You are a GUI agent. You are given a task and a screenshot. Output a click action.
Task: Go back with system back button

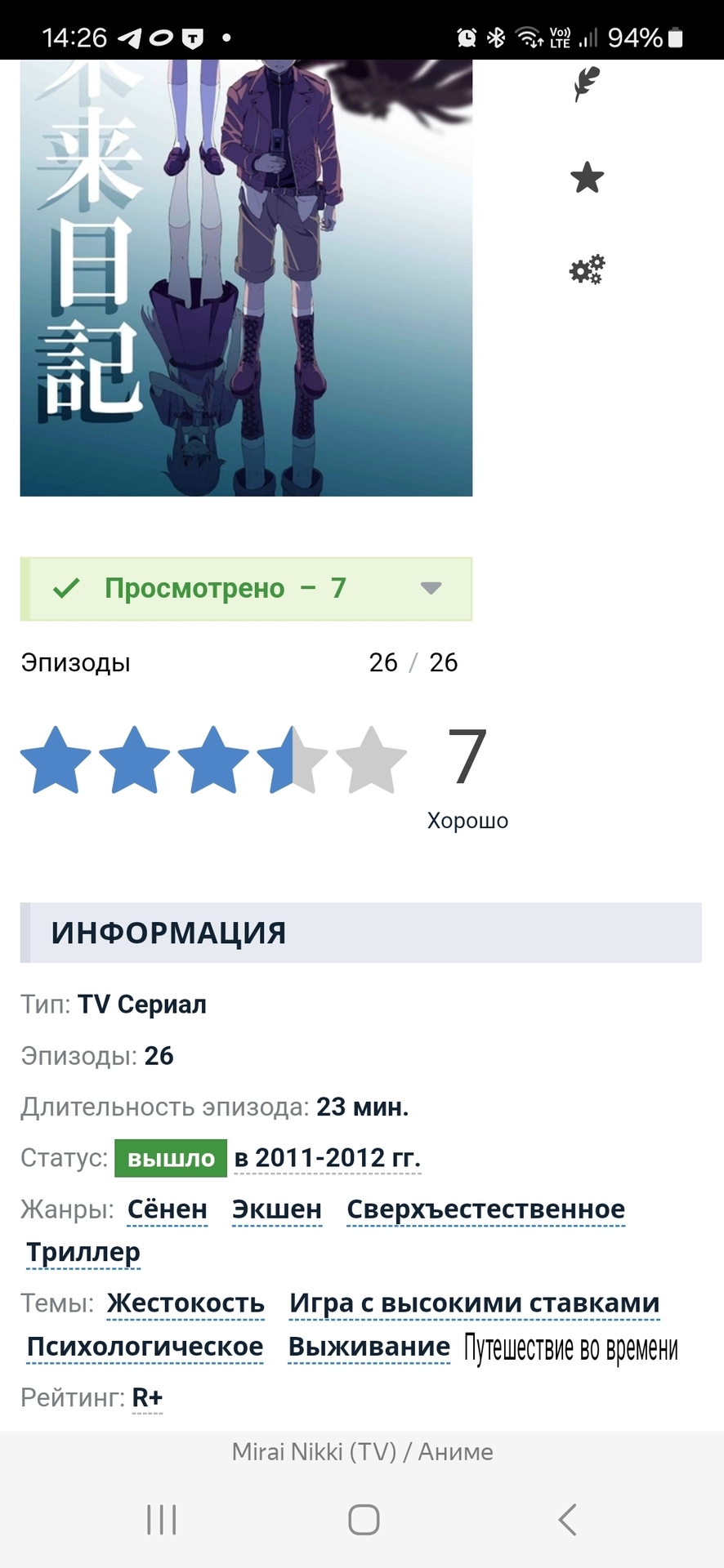click(567, 1520)
